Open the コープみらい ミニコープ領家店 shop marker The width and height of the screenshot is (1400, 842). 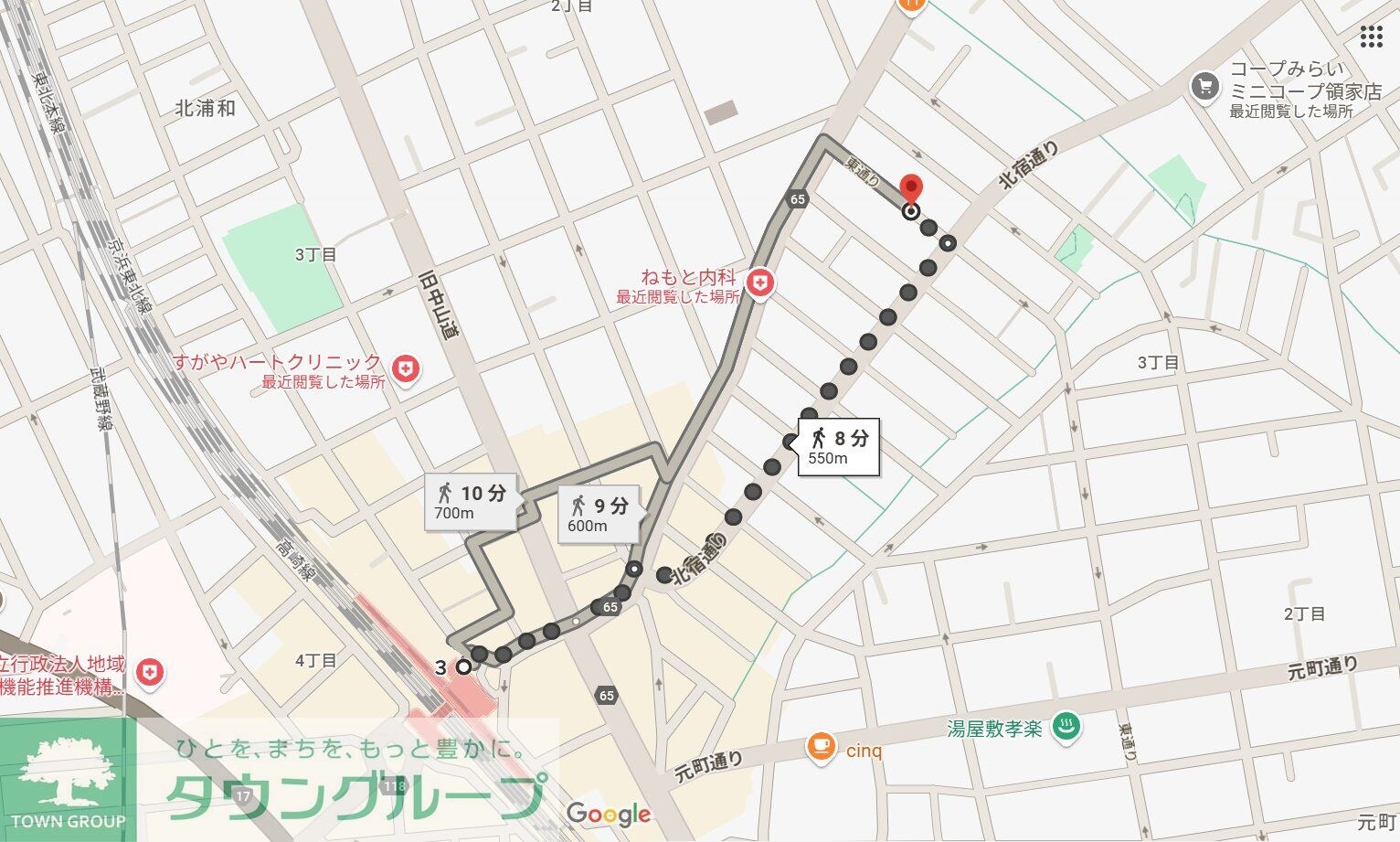(1205, 87)
